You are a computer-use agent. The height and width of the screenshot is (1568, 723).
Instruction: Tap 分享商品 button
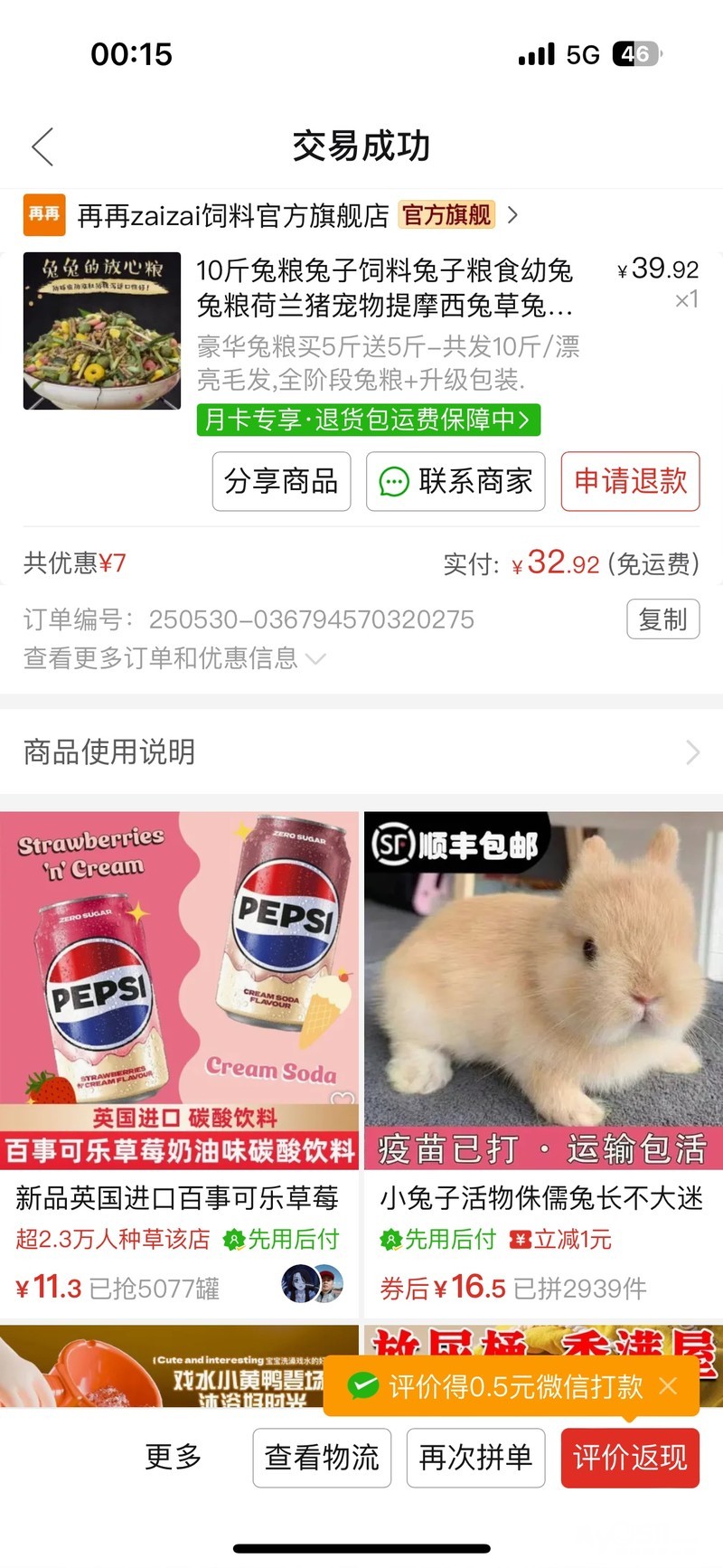[x=281, y=481]
